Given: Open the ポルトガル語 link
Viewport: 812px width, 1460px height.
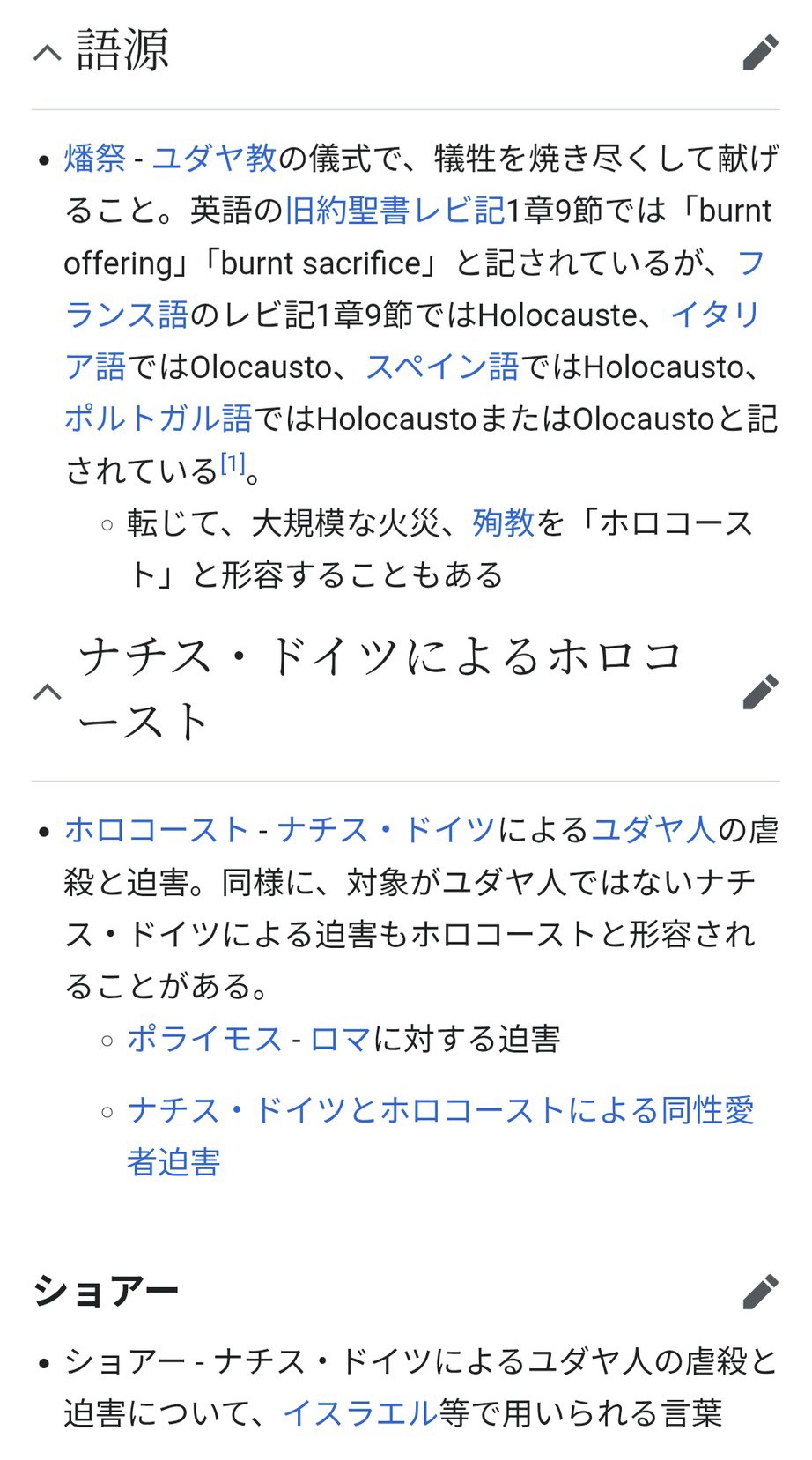Looking at the screenshot, I should click(159, 419).
